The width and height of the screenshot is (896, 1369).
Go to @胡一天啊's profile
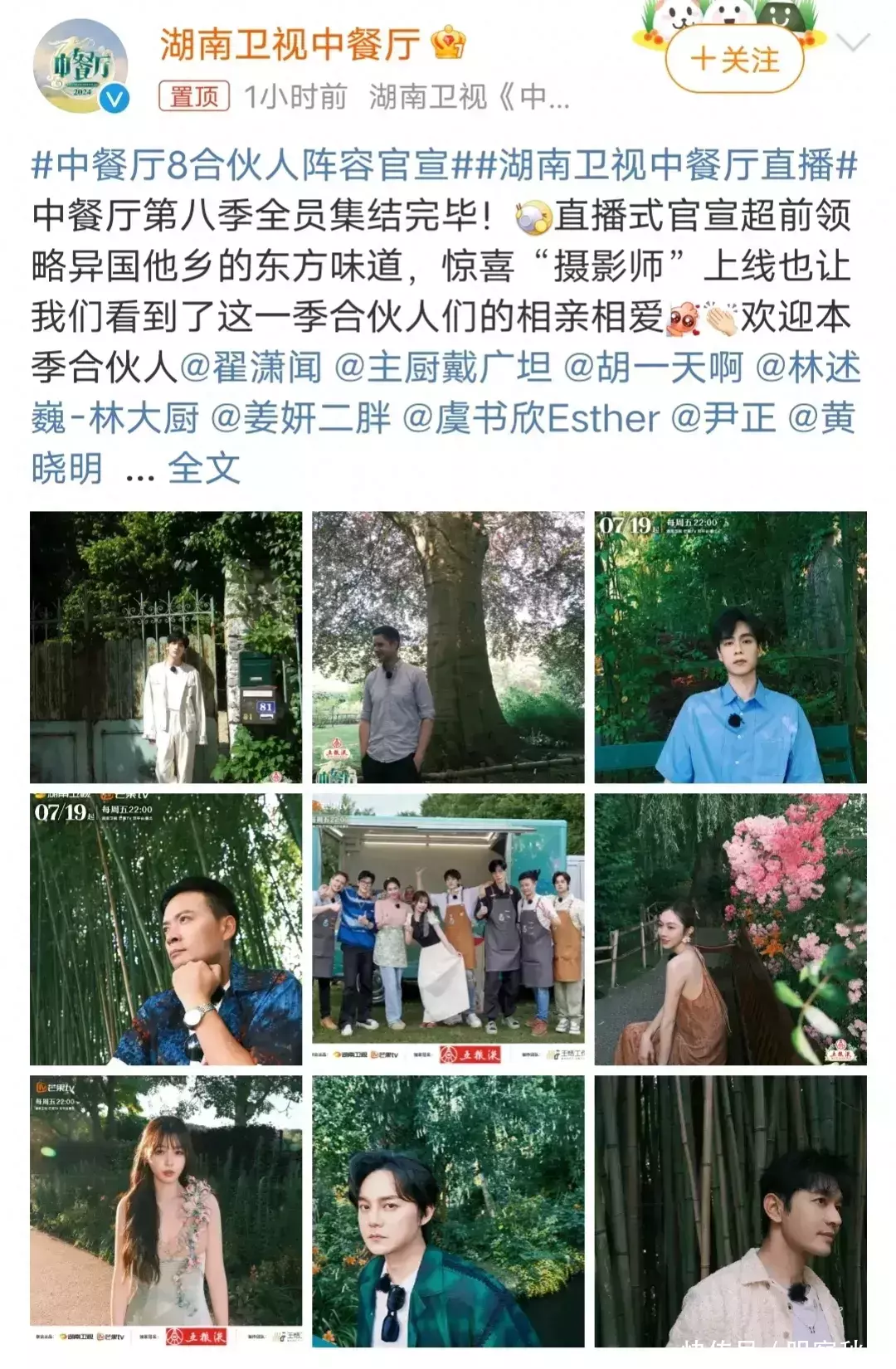click(x=653, y=368)
